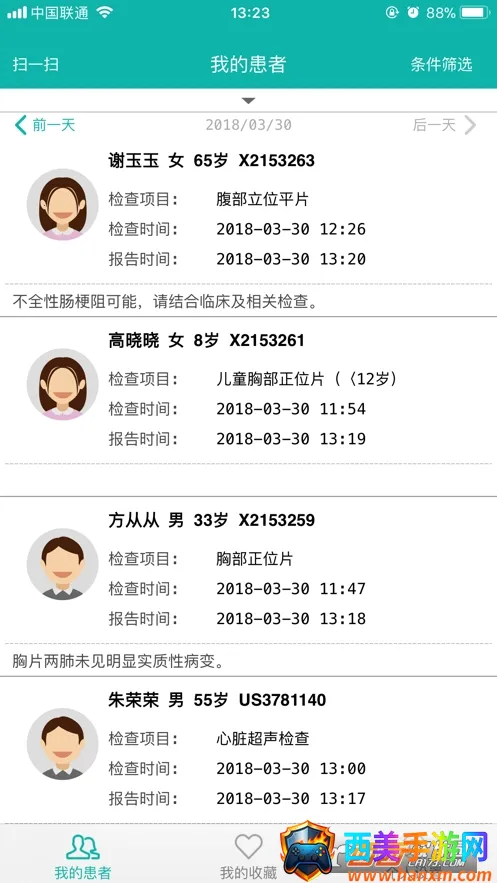The image size is (497, 883).
Task: Switch to the 我的患者 tab
Action: pos(83,854)
